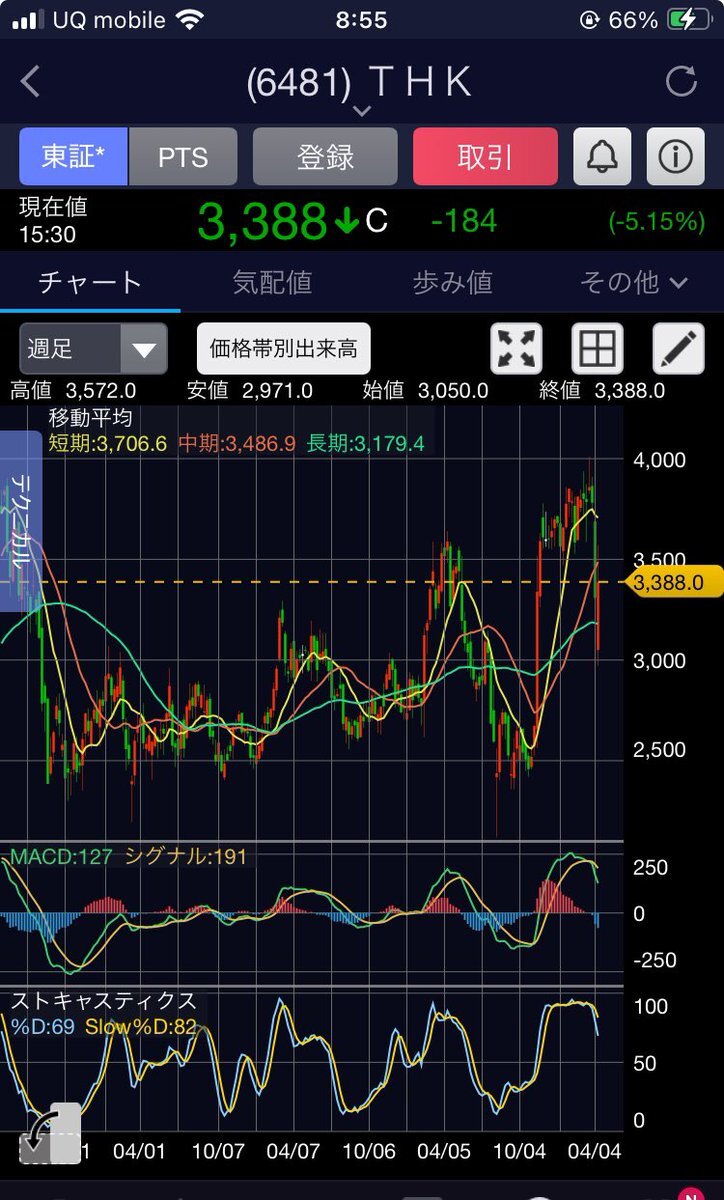This screenshot has height=1200, width=724.
Task: Tap the back arrow to exit chart
Action: pyautogui.click(x=30, y=83)
